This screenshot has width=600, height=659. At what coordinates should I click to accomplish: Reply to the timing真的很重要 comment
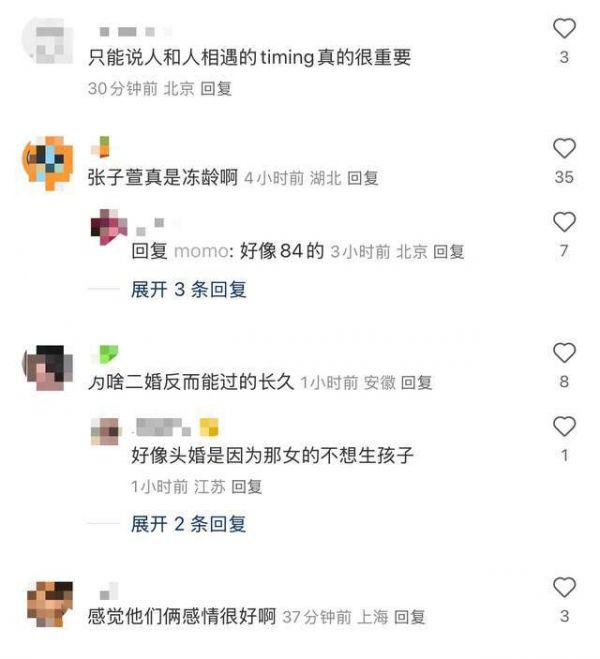pos(216,88)
